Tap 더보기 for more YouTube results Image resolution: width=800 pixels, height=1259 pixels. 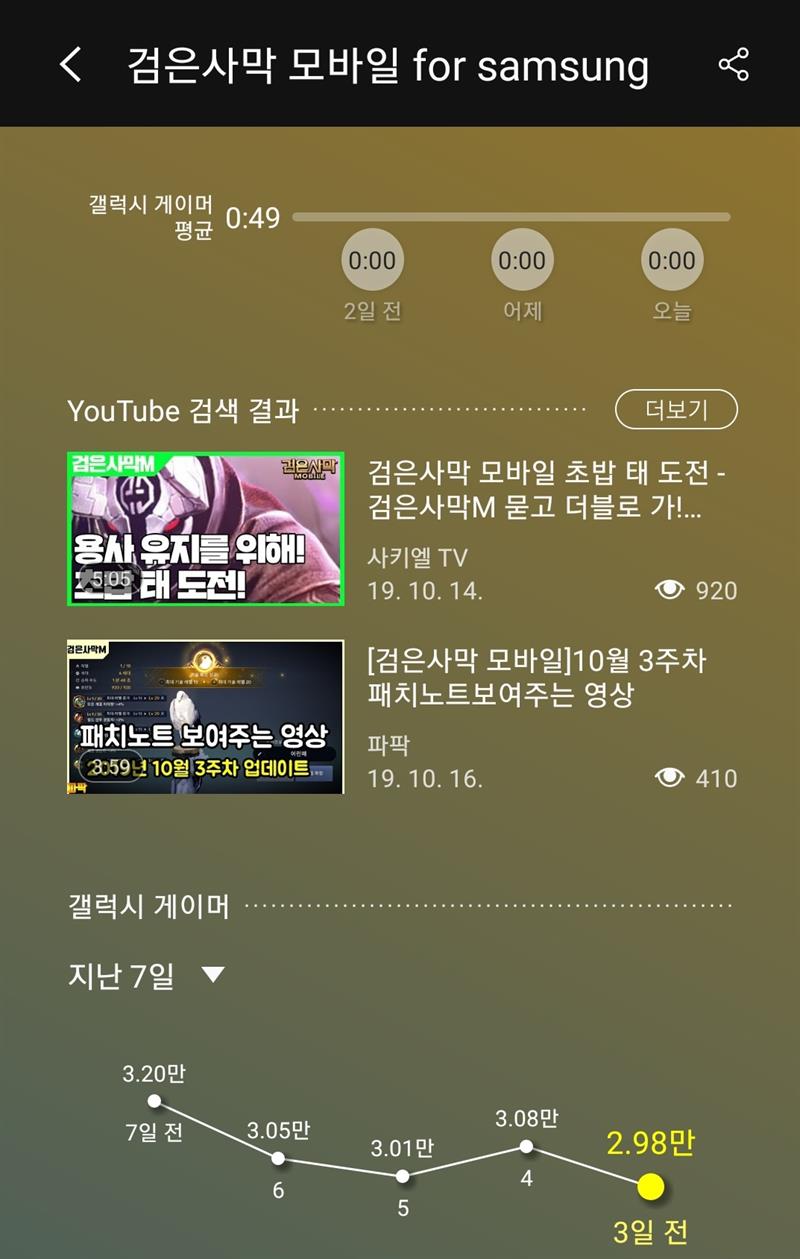coord(676,409)
